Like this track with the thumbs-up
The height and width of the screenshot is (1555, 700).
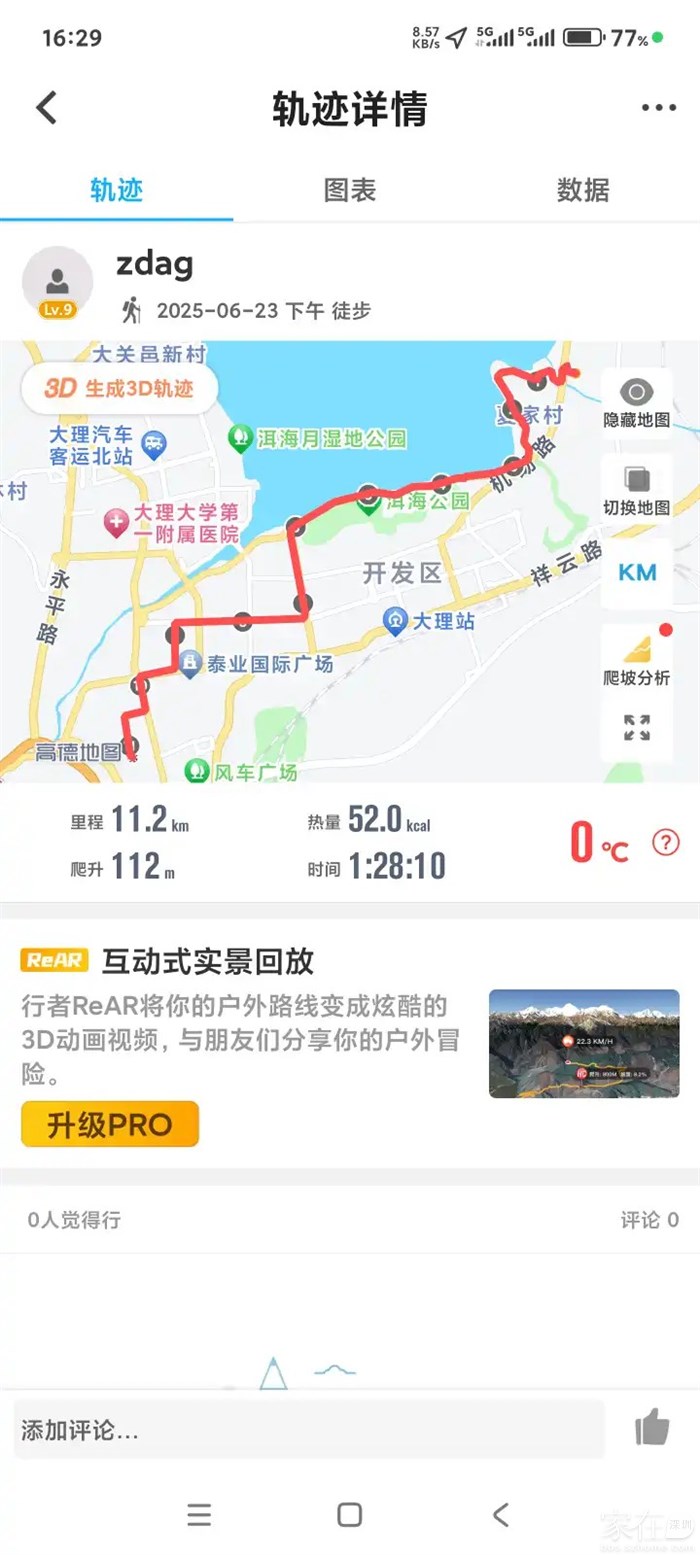pos(652,1428)
